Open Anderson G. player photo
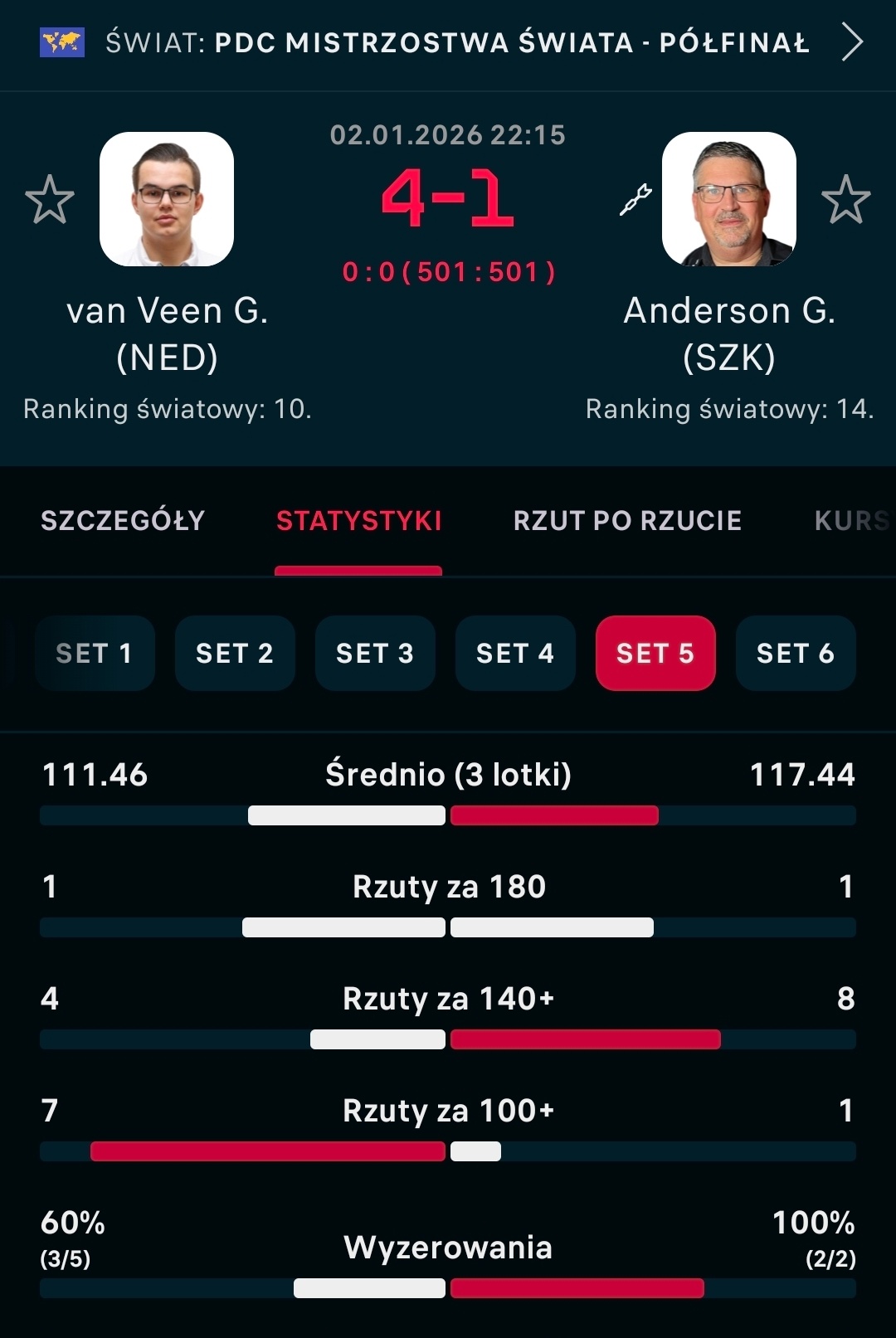Viewport: 896px width, 1338px height. point(728,199)
